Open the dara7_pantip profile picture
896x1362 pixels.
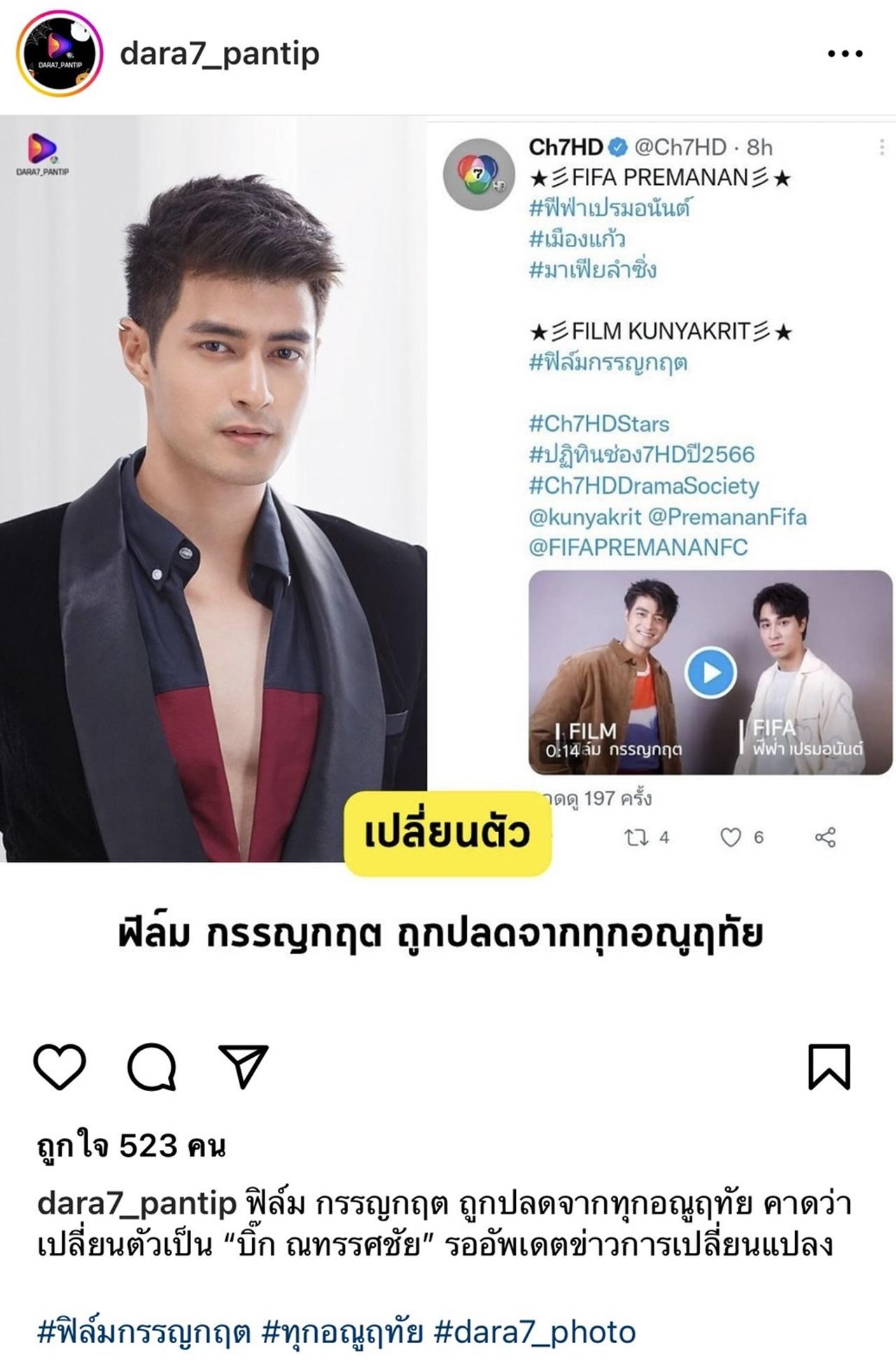click(x=59, y=54)
